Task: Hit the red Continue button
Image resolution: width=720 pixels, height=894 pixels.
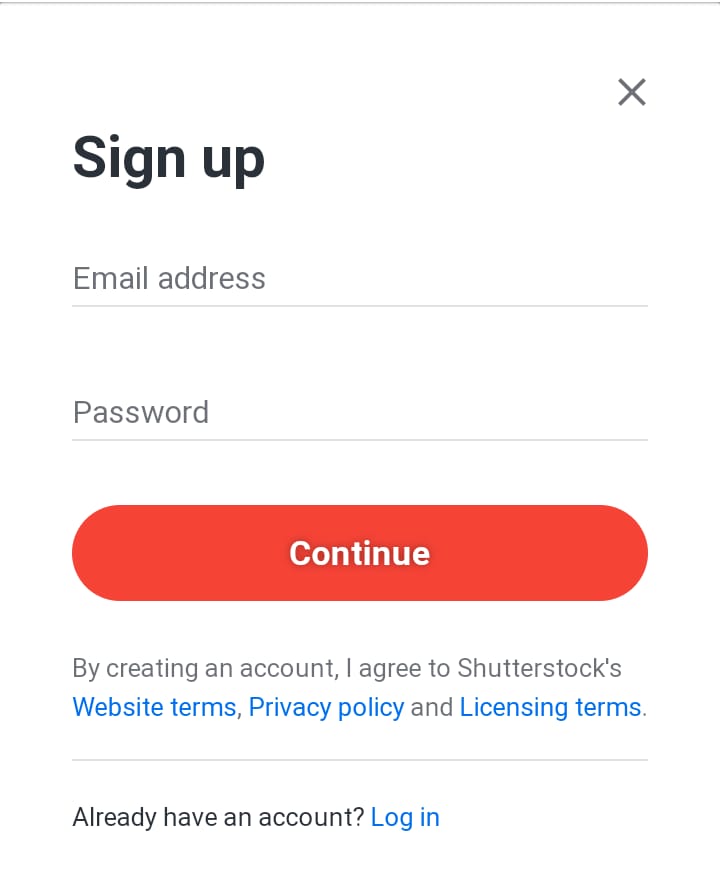Action: click(x=360, y=553)
